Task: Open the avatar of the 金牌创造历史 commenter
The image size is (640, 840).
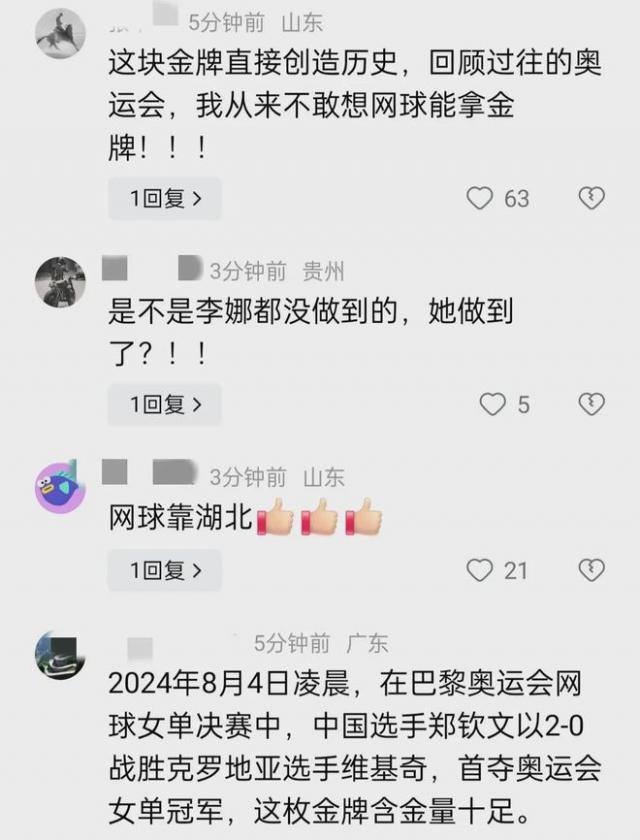Action: [60, 32]
